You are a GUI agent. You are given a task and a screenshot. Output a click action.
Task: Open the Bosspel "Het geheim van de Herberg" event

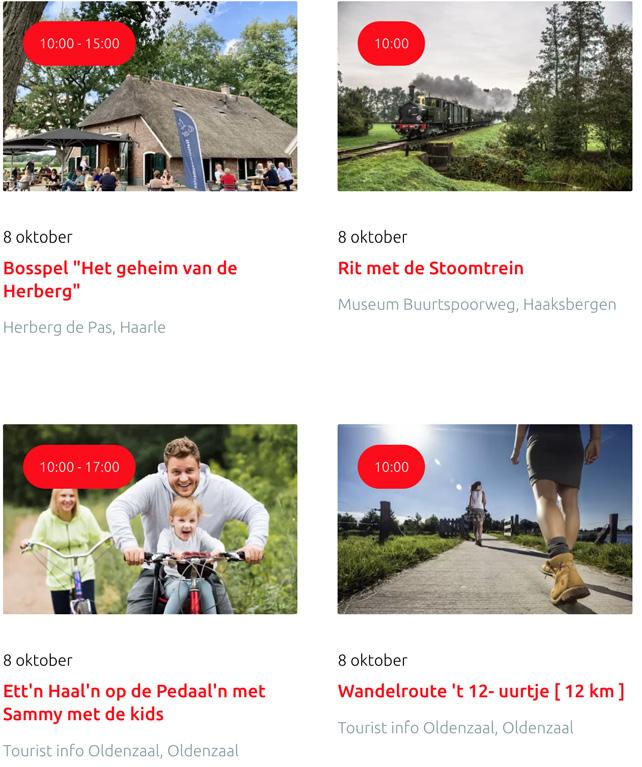120,279
